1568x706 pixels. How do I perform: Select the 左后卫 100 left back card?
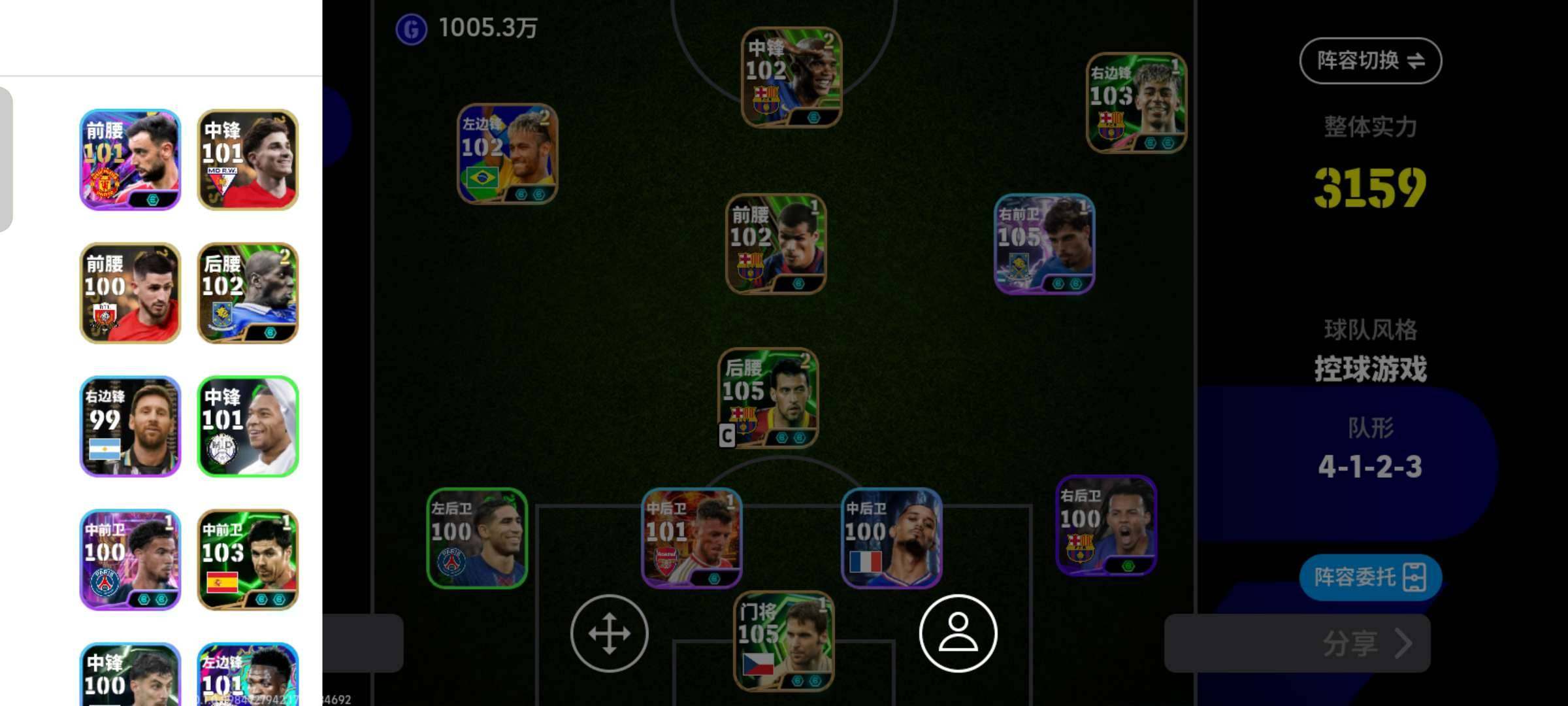coord(477,538)
